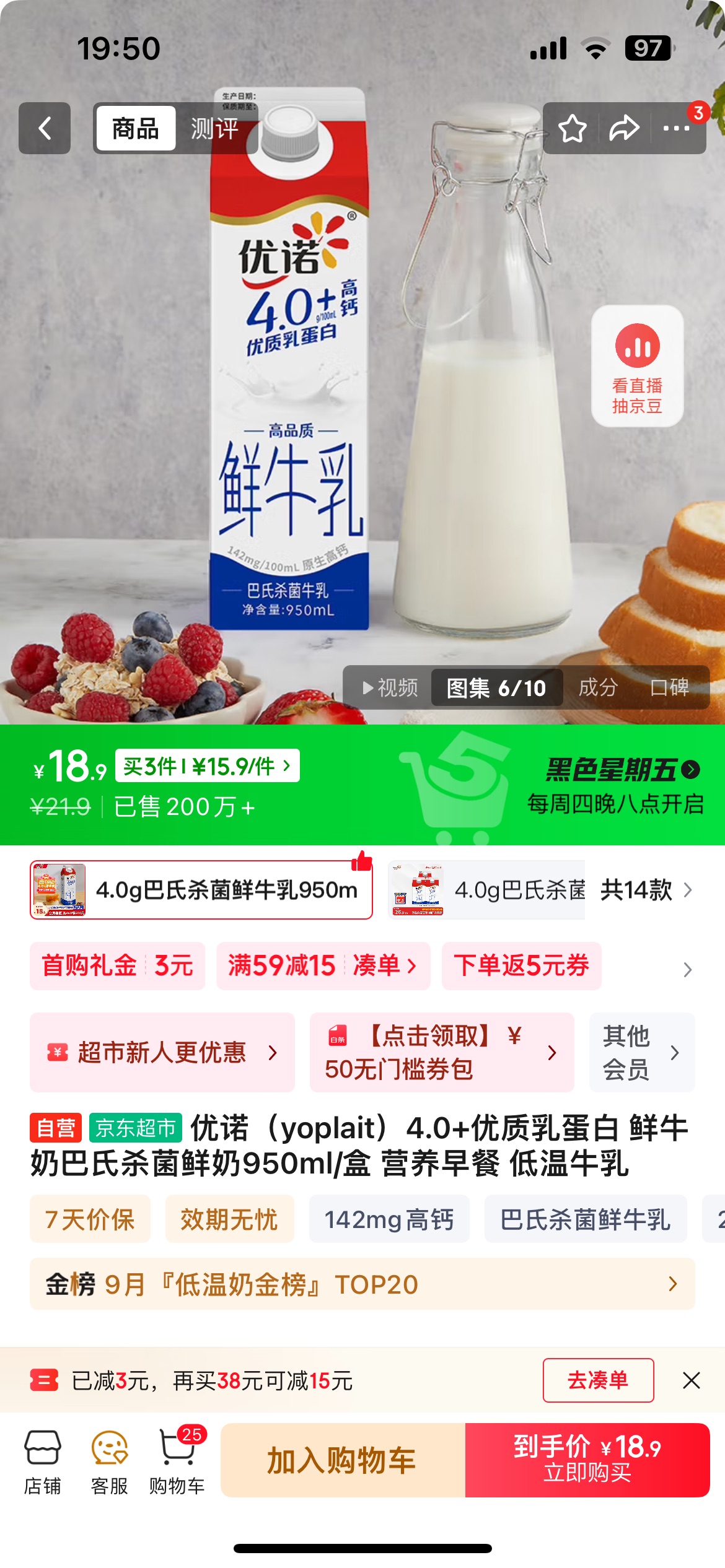Tap 去凑单 button
Viewport: 725px width, 1568px height.
(598, 1380)
